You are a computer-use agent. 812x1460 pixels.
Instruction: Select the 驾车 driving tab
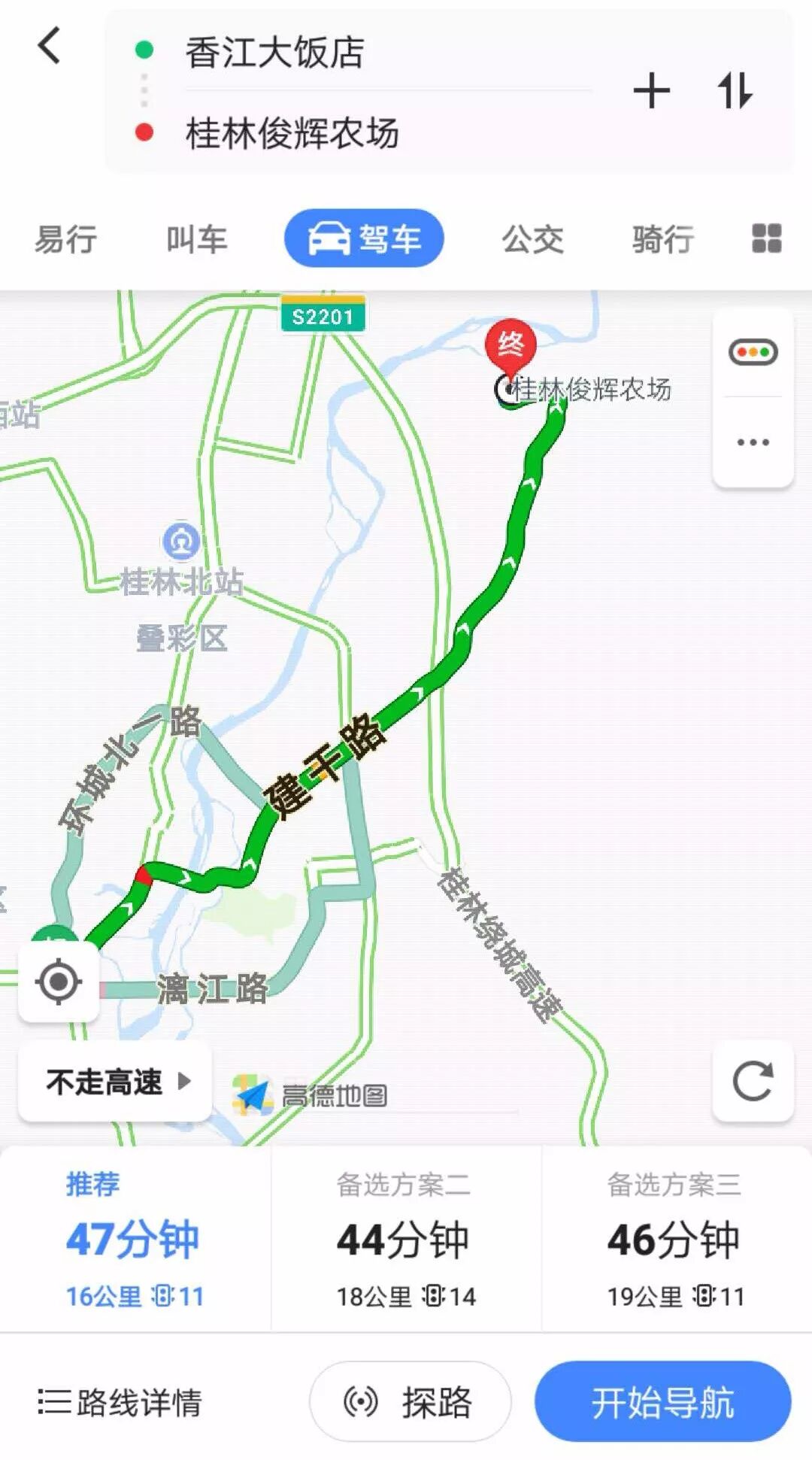364,238
